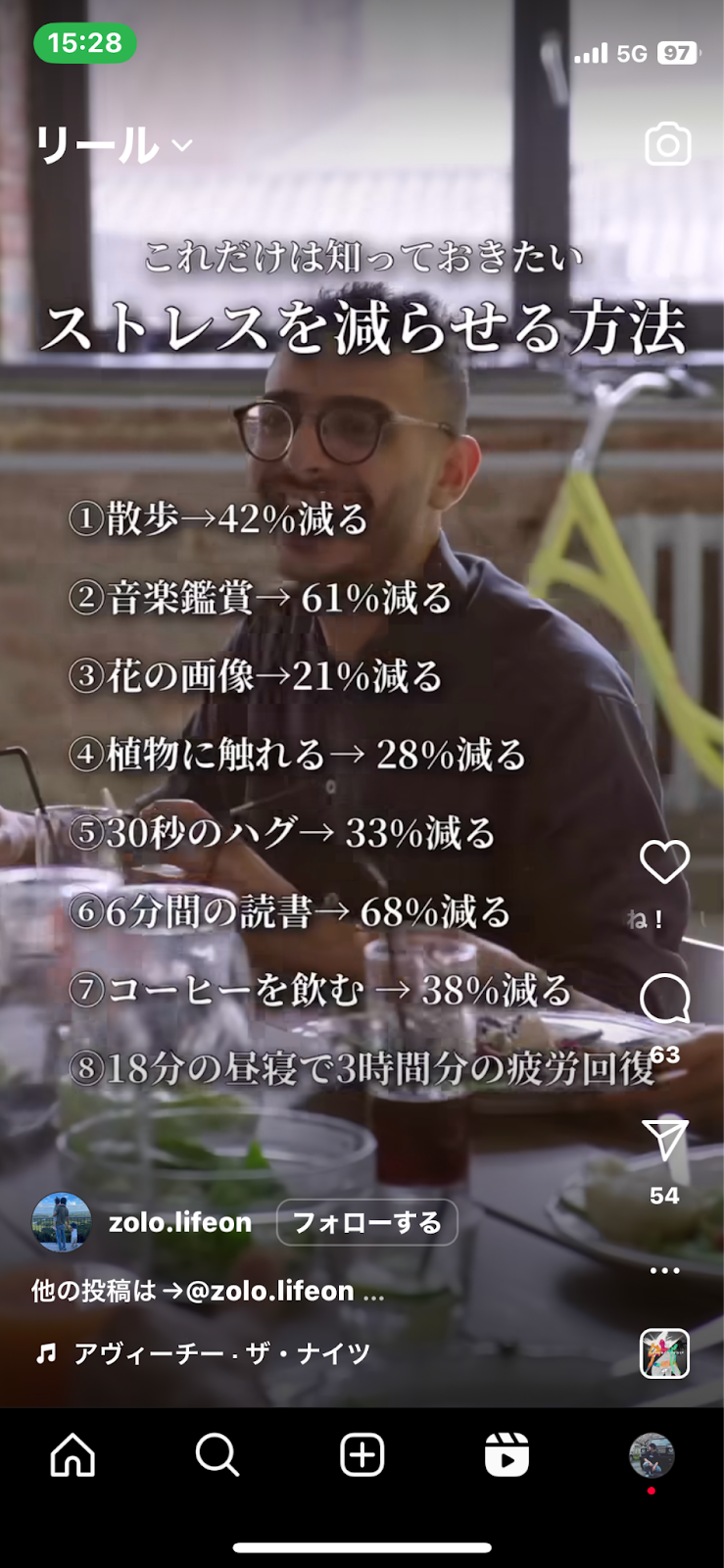Open the audio track アヴィーチー · ザ・ナイツ
This screenshot has width=724, height=1568.
221,1353
